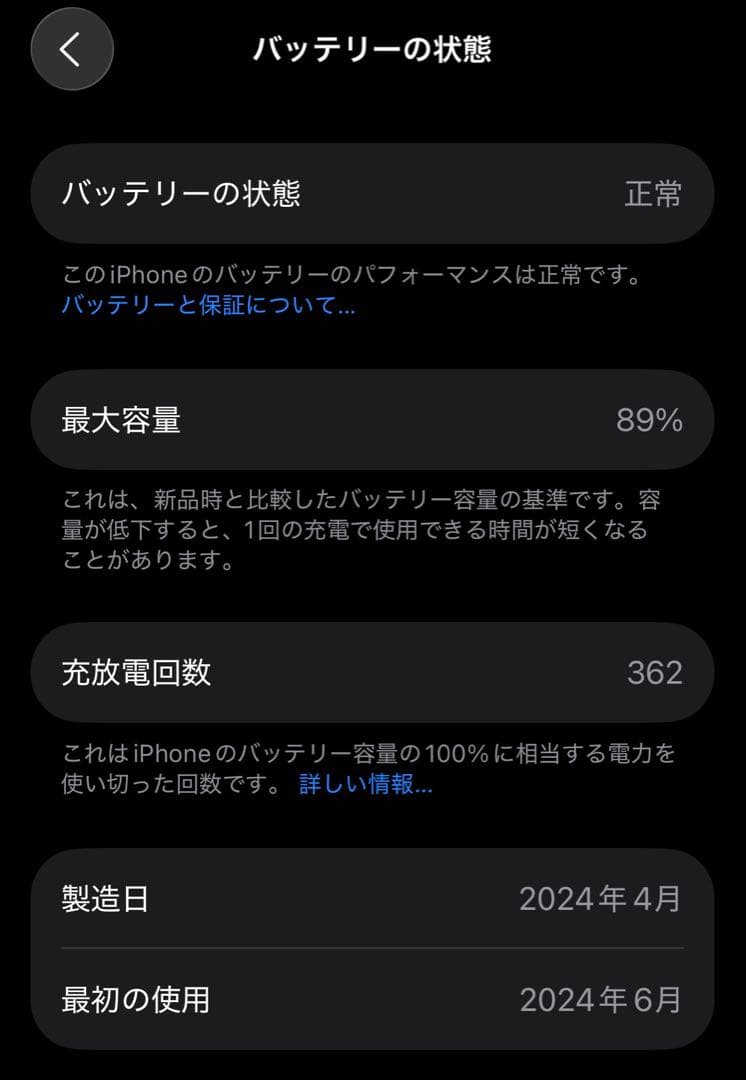Tap the circular back button background
746x1080 pixels.
[x=71, y=49]
